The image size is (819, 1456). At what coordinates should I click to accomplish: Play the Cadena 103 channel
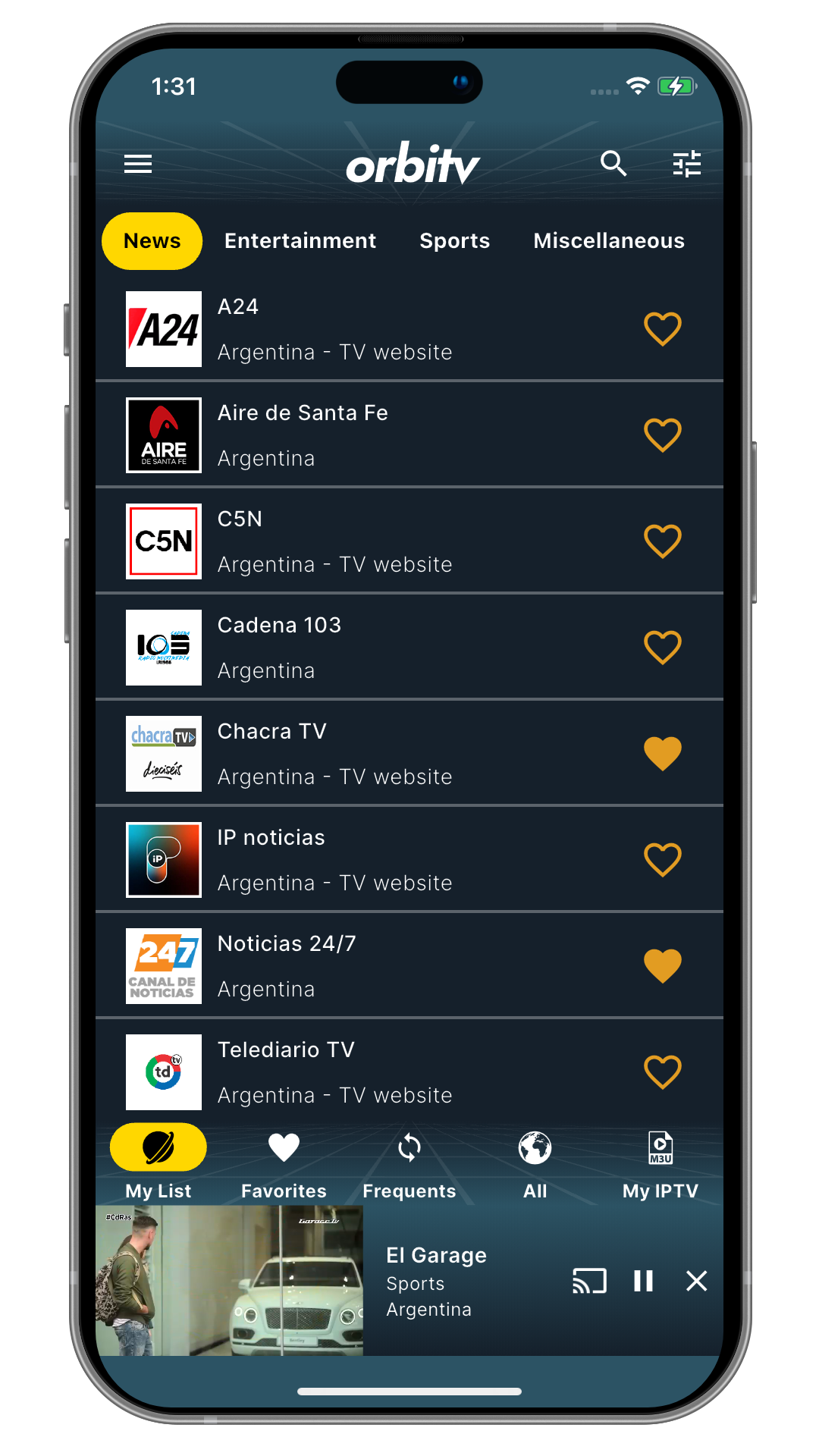click(334, 648)
